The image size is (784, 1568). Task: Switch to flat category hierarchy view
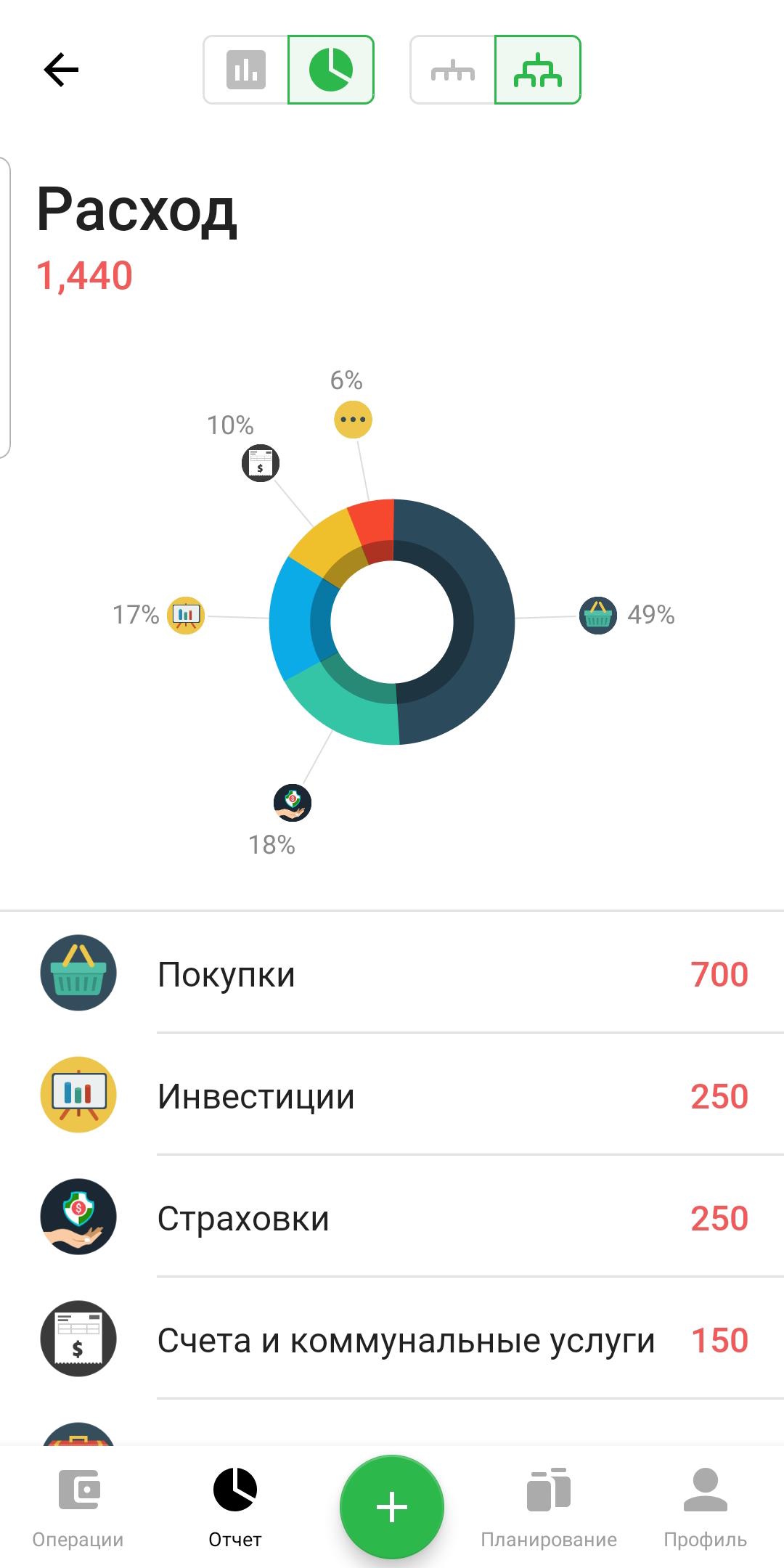coord(453,70)
